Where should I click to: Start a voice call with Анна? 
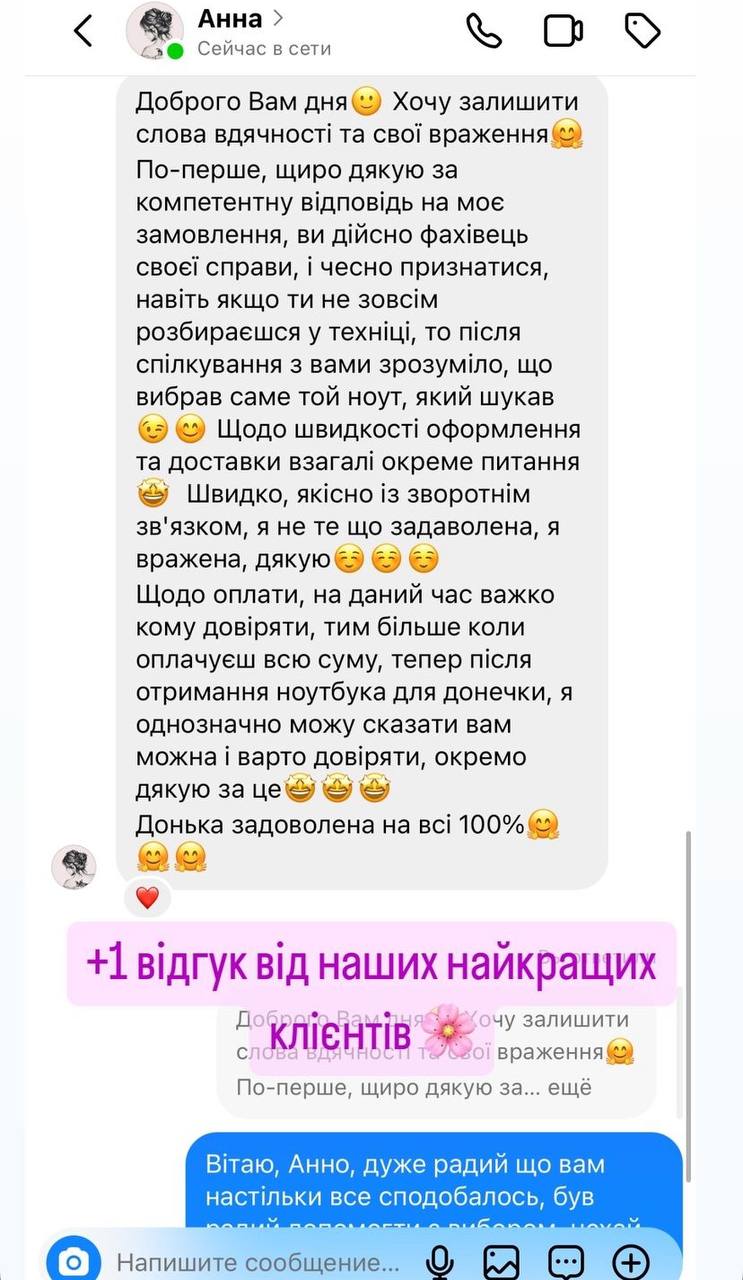484,30
